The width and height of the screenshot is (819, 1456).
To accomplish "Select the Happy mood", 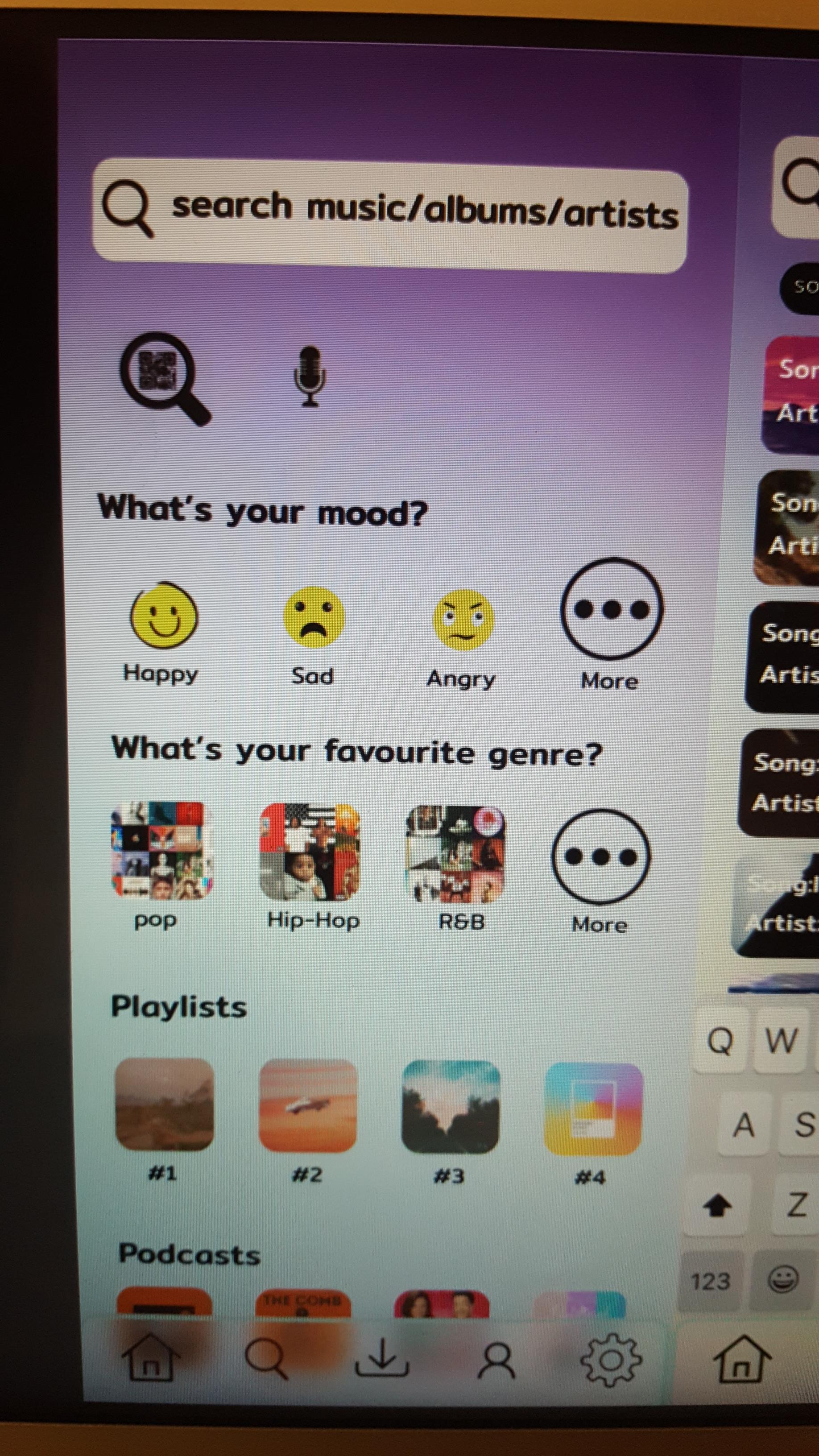I will [163, 616].
